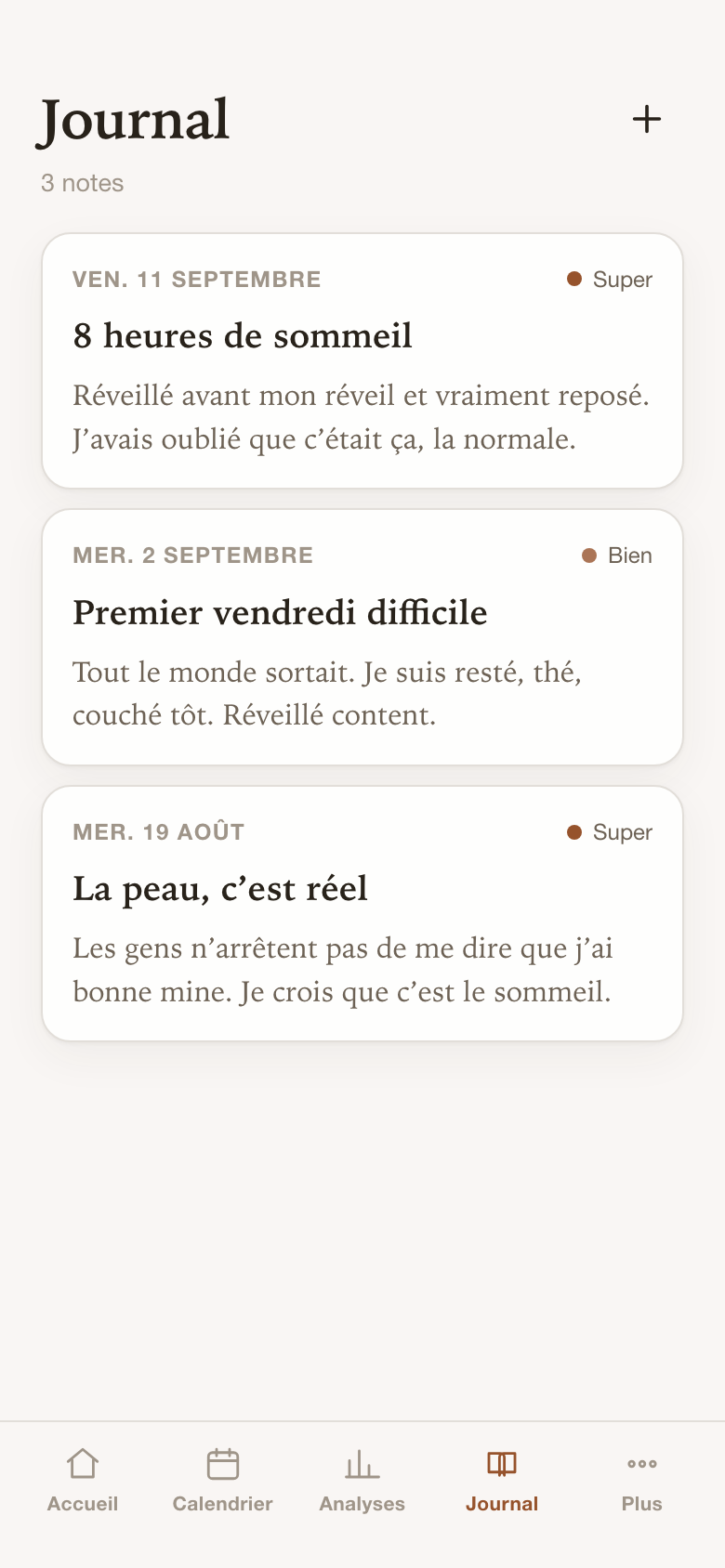
Task: Add a new journal note with plus icon
Action: tap(646, 119)
